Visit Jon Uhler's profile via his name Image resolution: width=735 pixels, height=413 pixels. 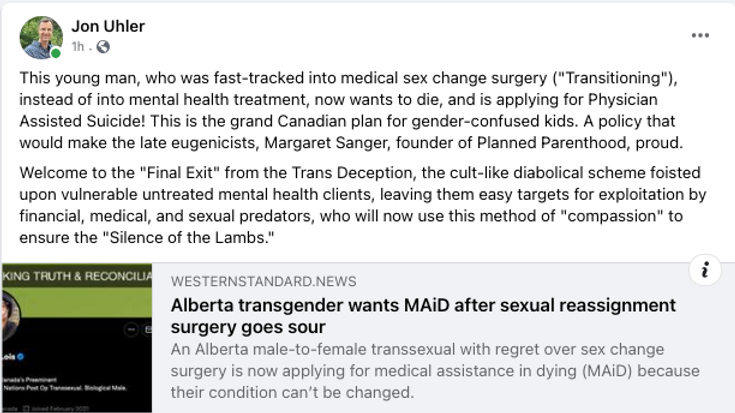tap(107, 25)
